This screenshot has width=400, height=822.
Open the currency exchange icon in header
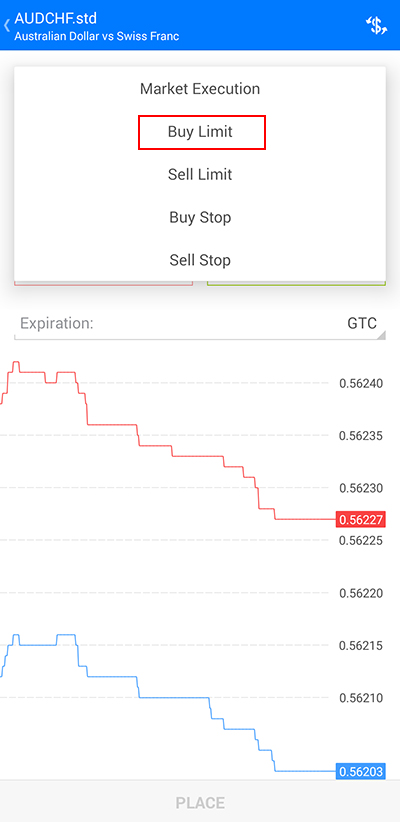376,25
